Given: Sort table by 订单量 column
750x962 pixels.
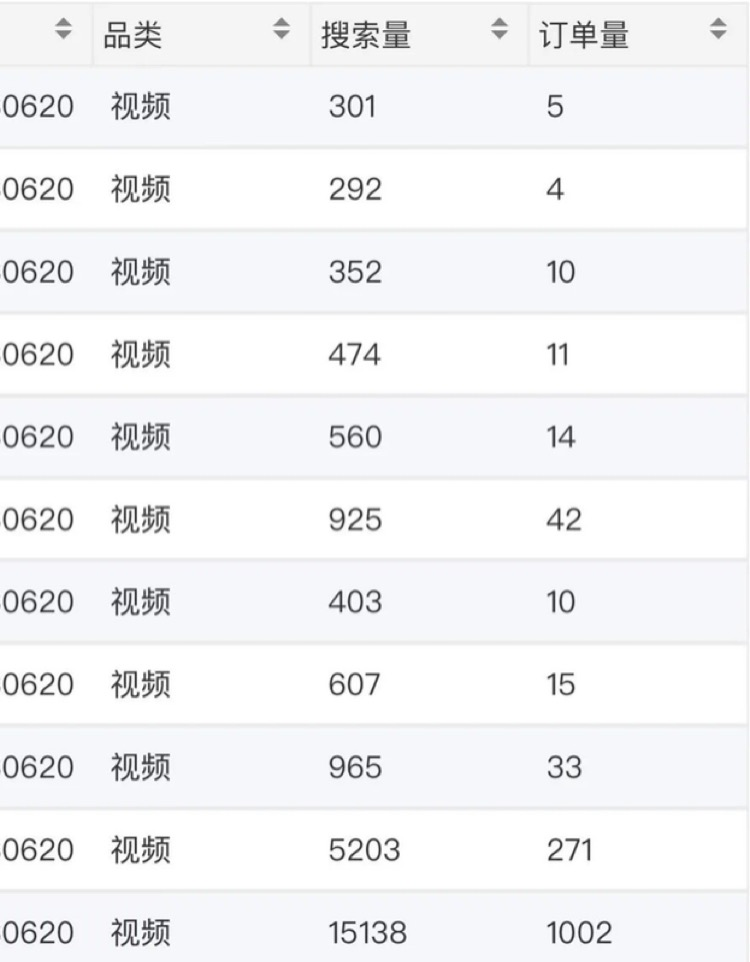Looking at the screenshot, I should (x=717, y=32).
